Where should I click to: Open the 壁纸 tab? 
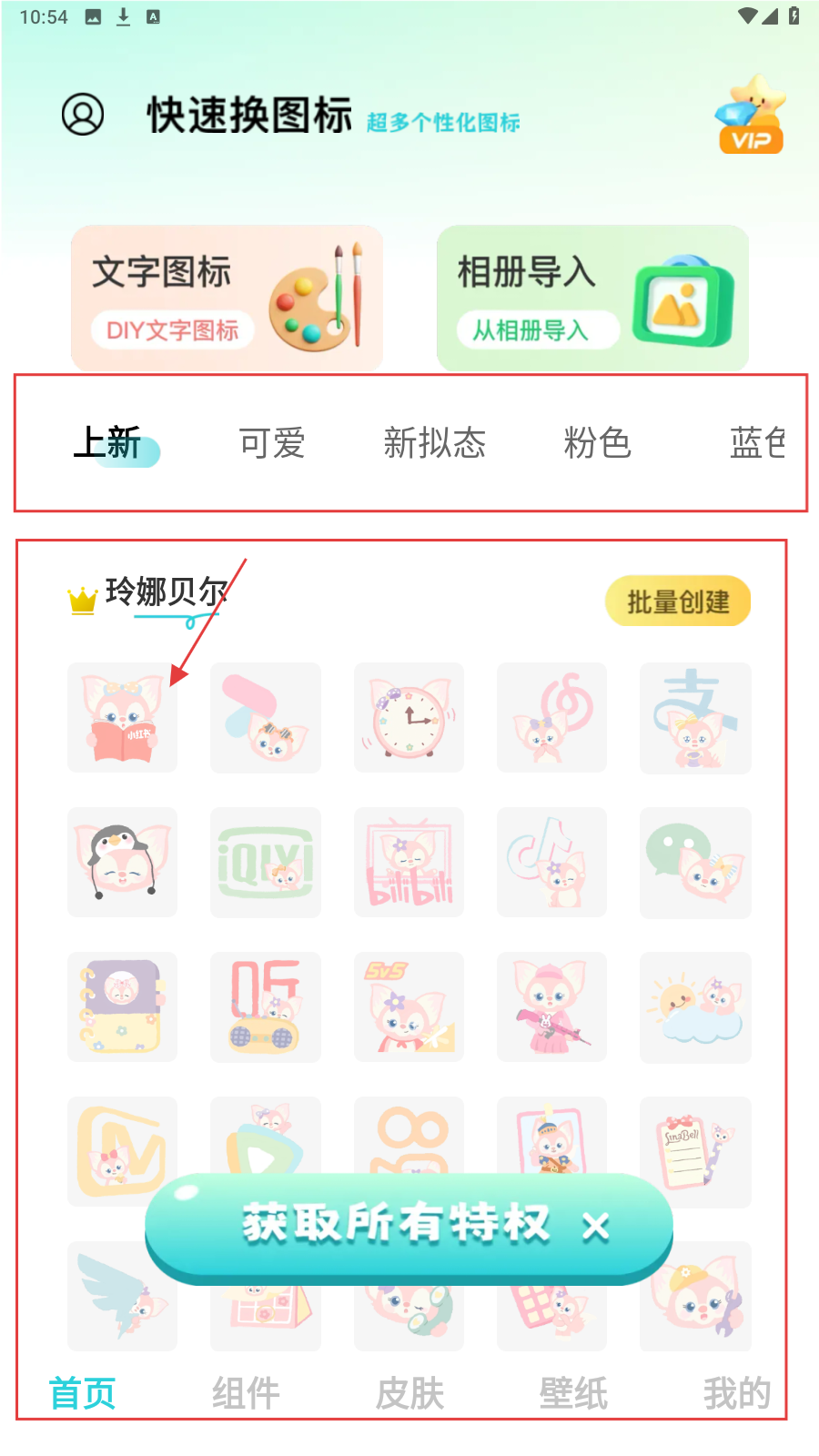click(573, 1393)
